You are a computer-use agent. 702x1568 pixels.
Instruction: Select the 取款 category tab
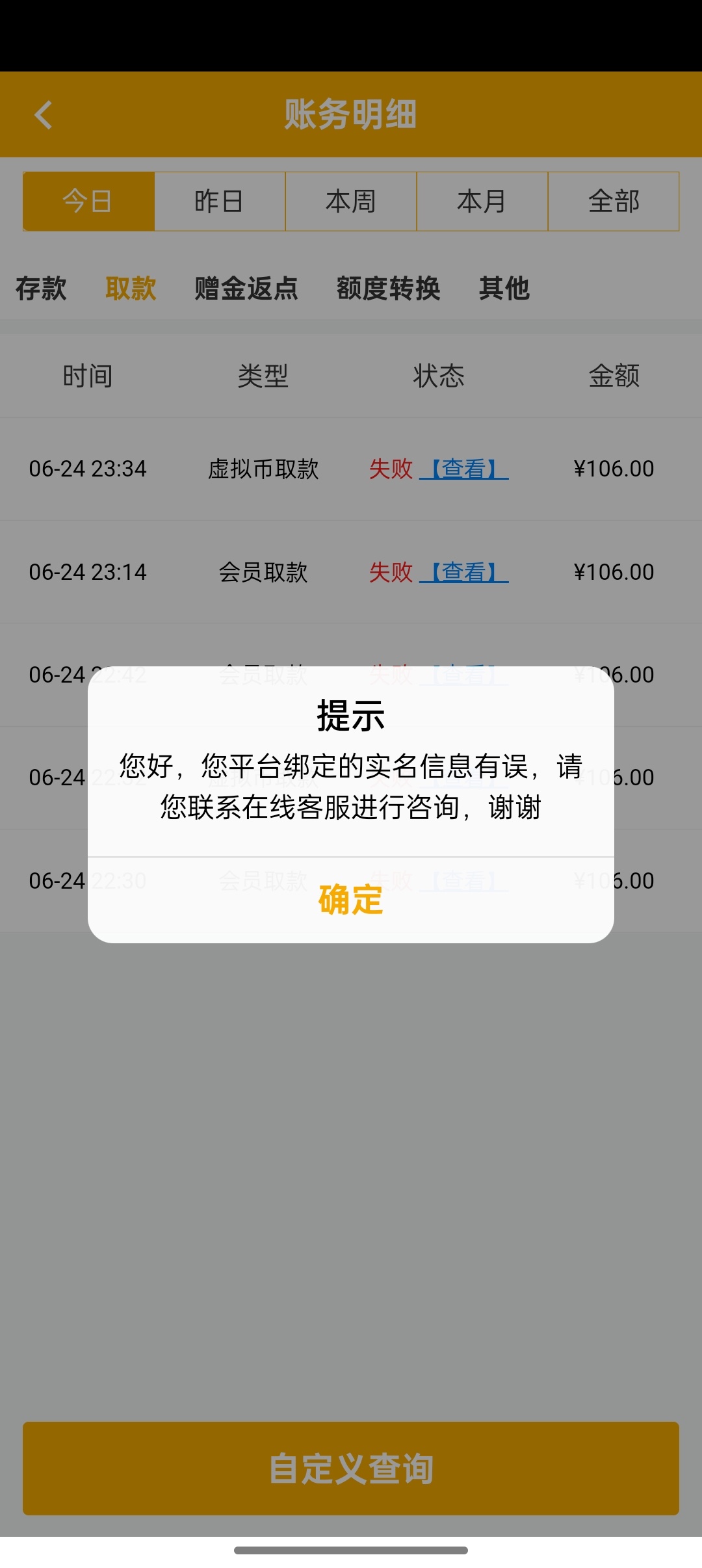[x=131, y=290]
